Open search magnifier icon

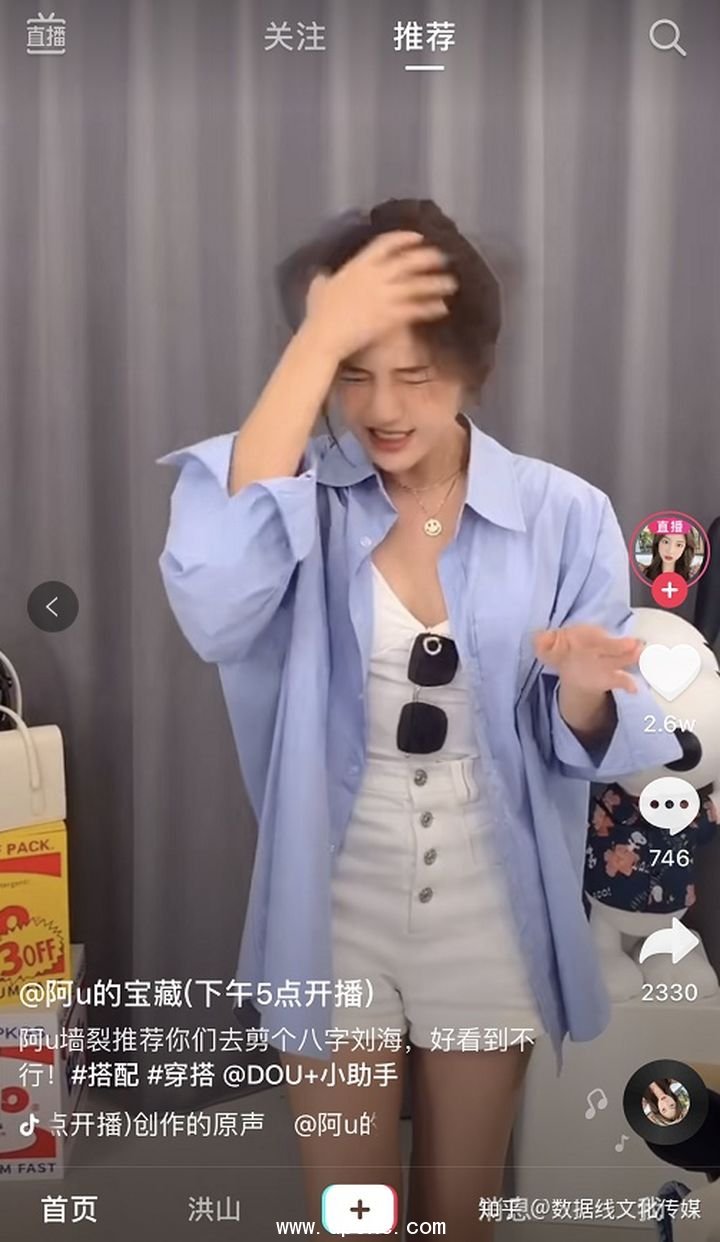point(667,38)
